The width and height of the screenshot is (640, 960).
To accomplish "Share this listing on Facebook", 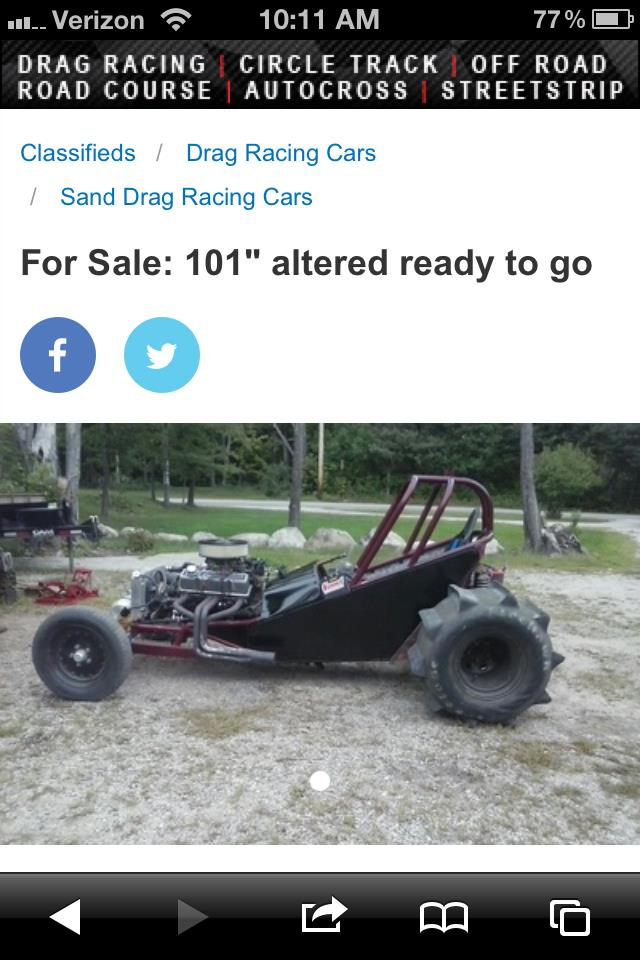I will (x=58, y=355).
